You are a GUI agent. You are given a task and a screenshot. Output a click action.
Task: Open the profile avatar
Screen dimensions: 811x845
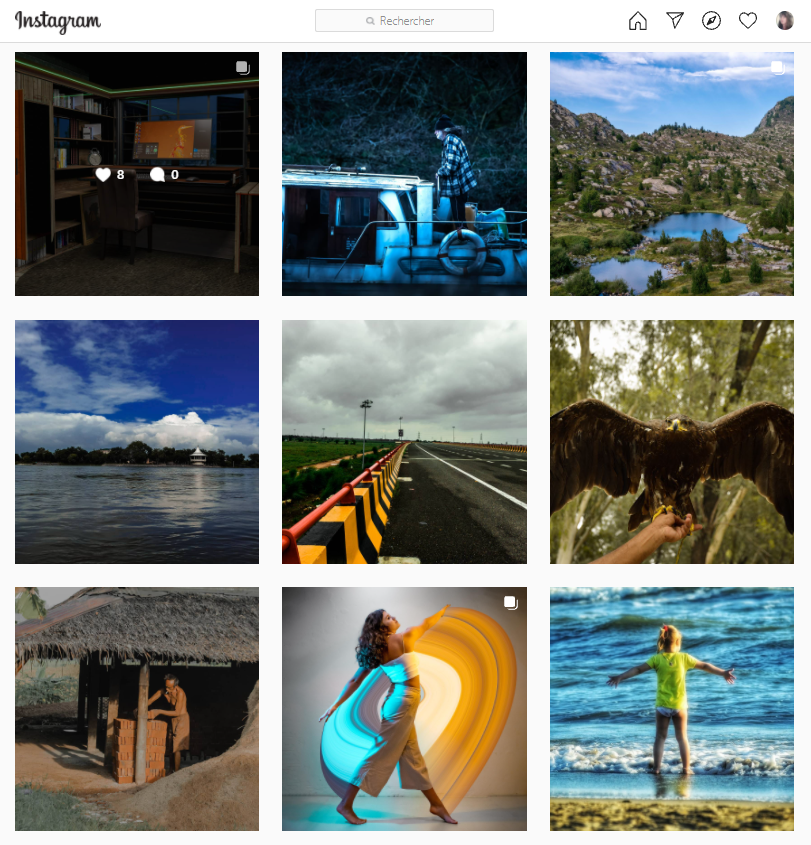785,21
